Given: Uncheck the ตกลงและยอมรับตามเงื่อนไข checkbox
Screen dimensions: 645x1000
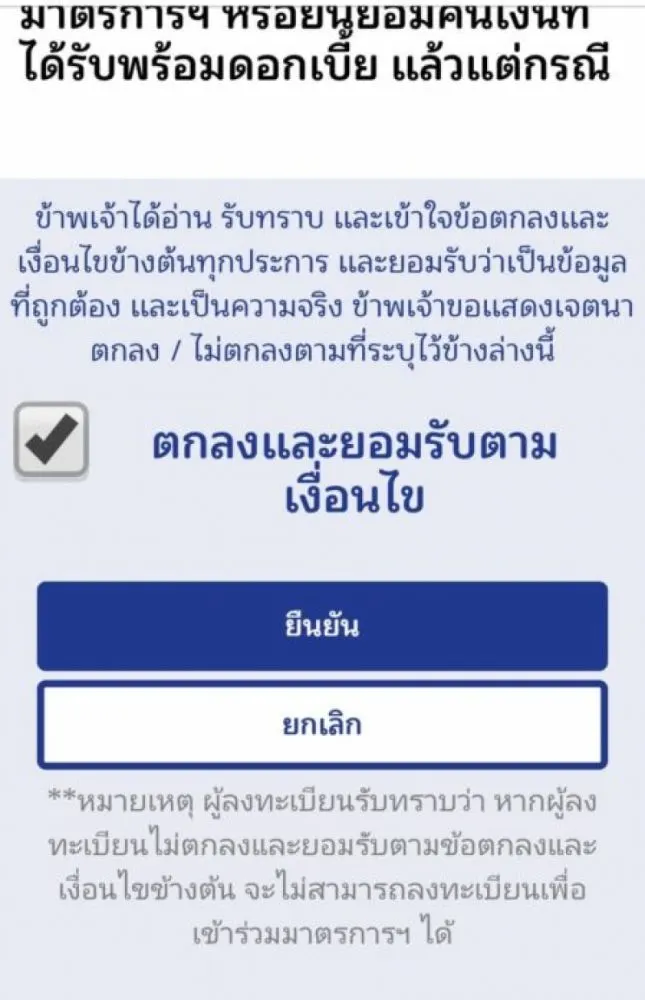Looking at the screenshot, I should (51, 438).
